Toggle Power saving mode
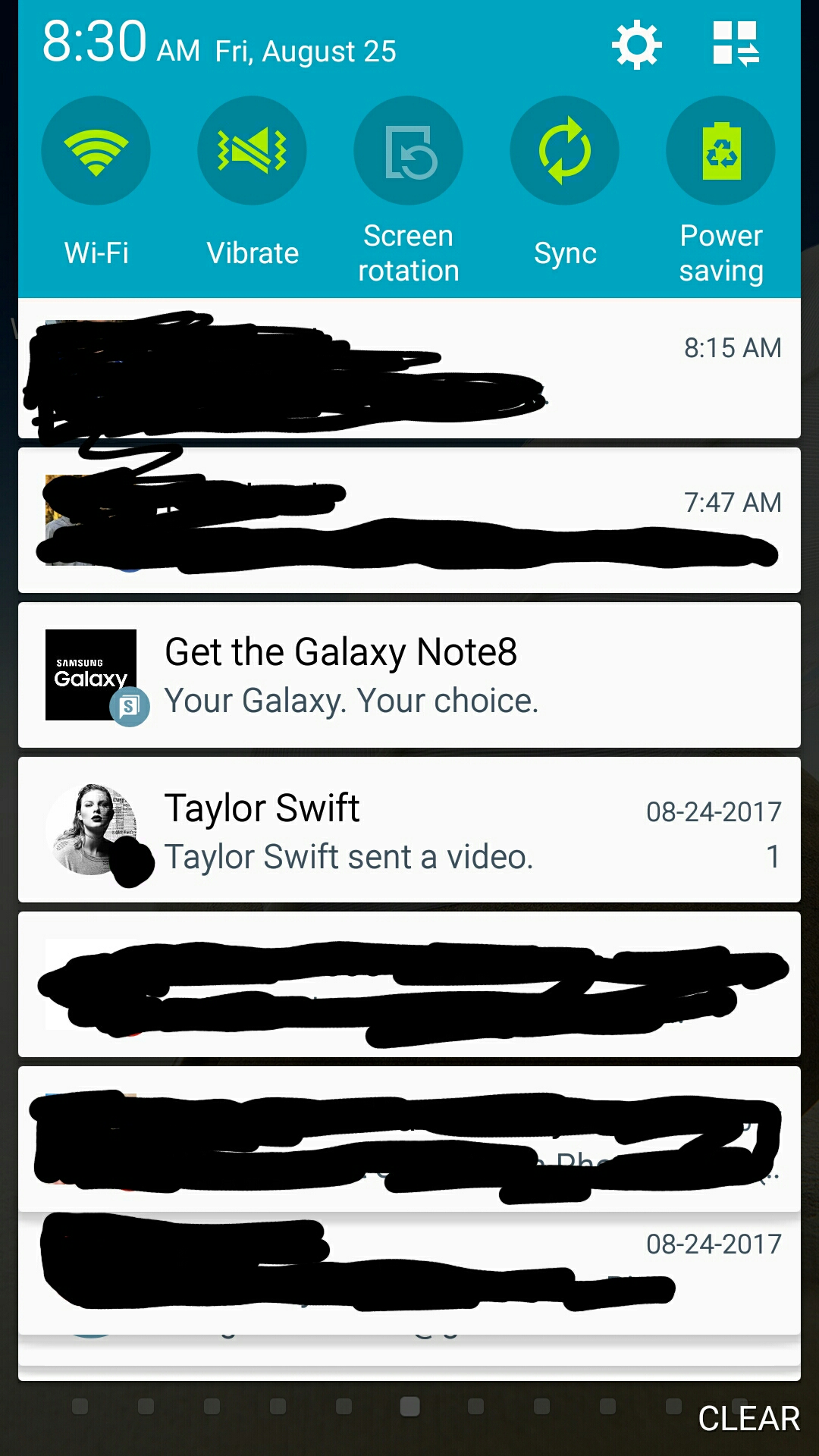 pyautogui.click(x=721, y=151)
